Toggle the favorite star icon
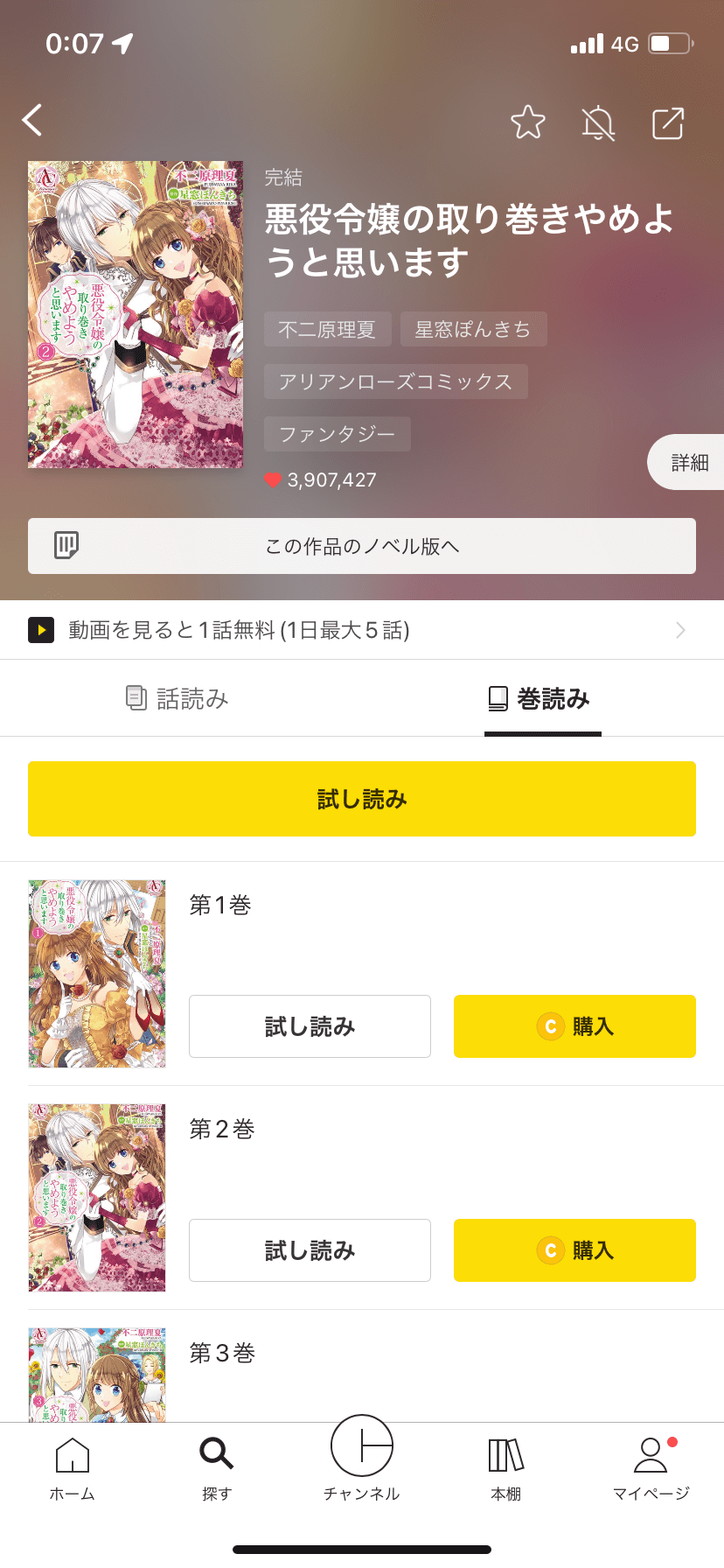The image size is (724, 1568). 528,123
